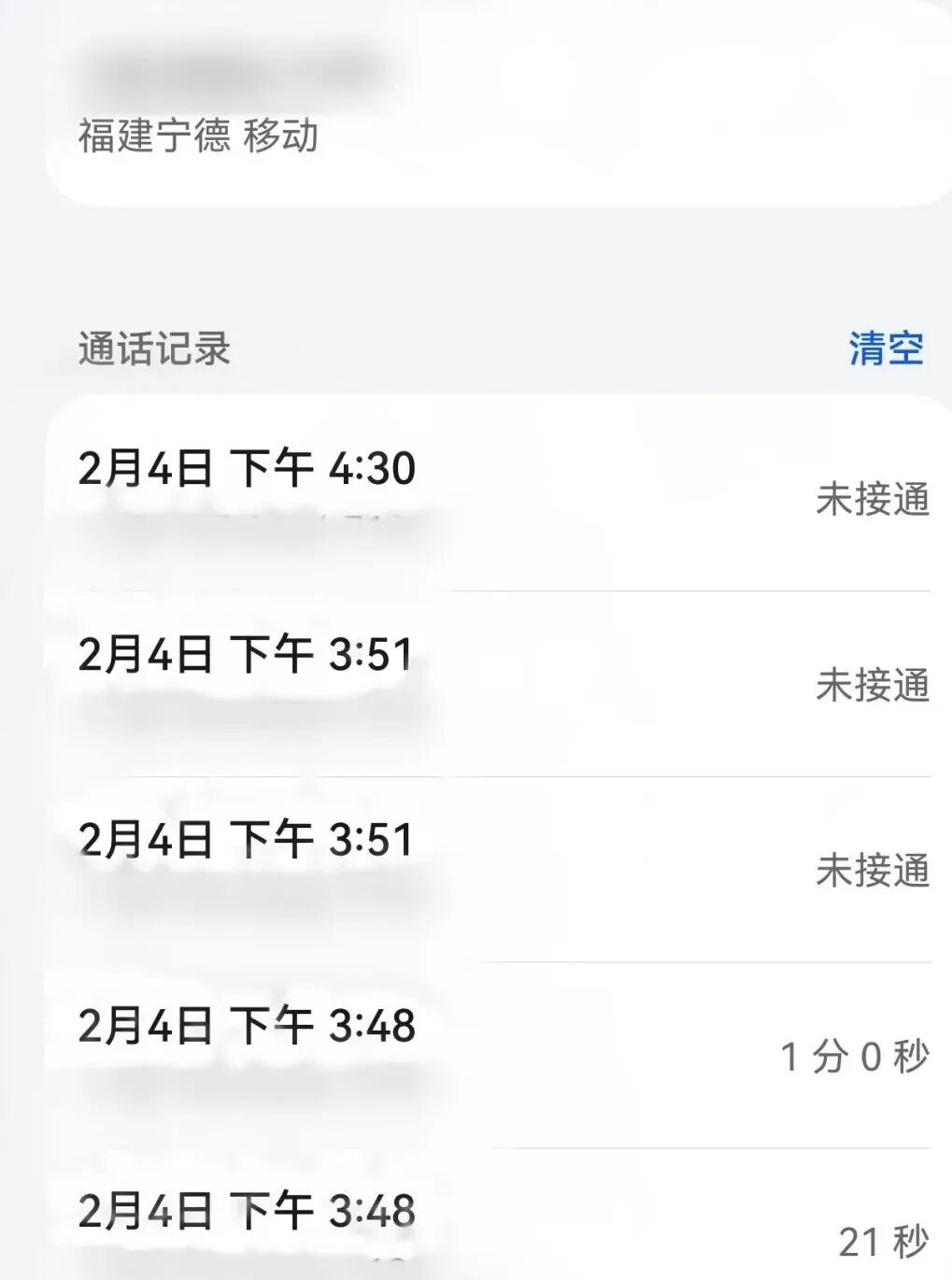The width and height of the screenshot is (952, 1280).
Task: Select the 3:48 call lasting 1分0秒
Action: (x=248, y=1025)
